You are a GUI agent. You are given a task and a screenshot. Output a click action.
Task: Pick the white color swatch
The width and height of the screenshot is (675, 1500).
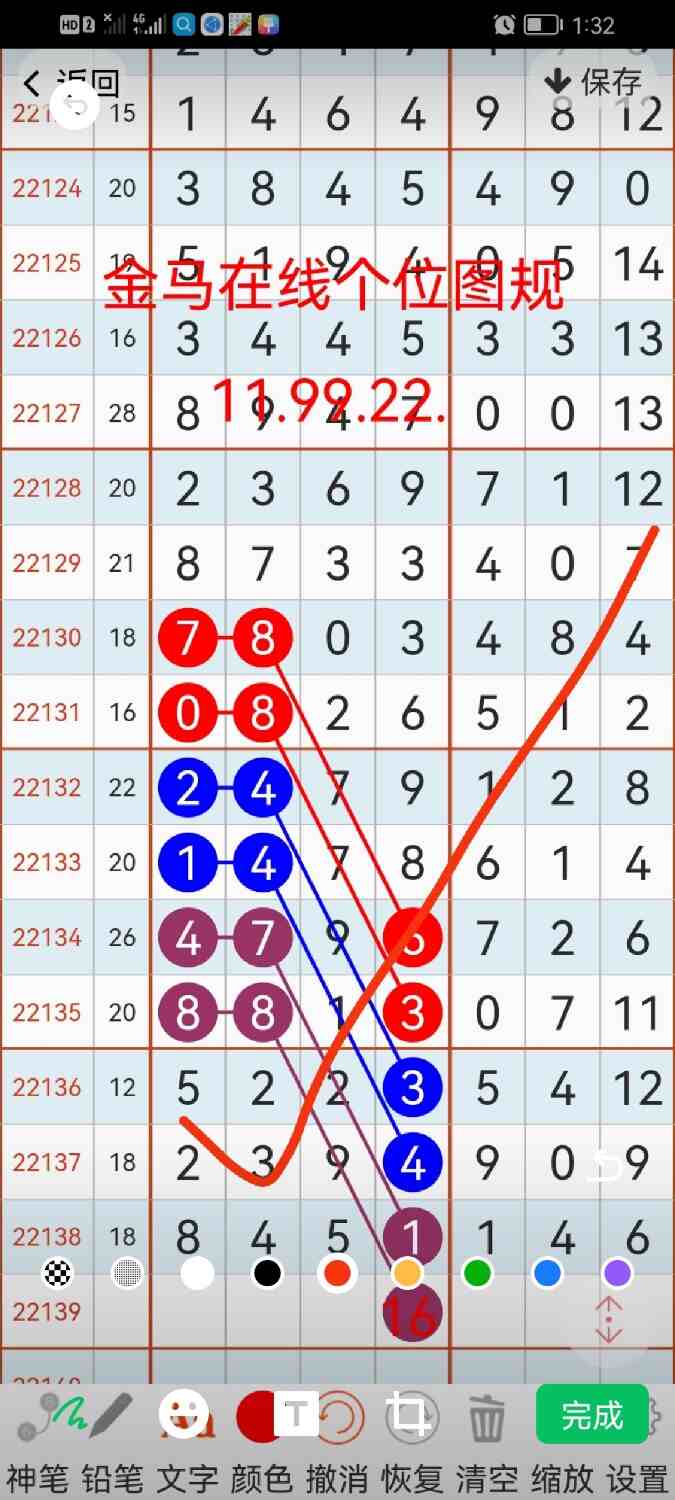197,1273
